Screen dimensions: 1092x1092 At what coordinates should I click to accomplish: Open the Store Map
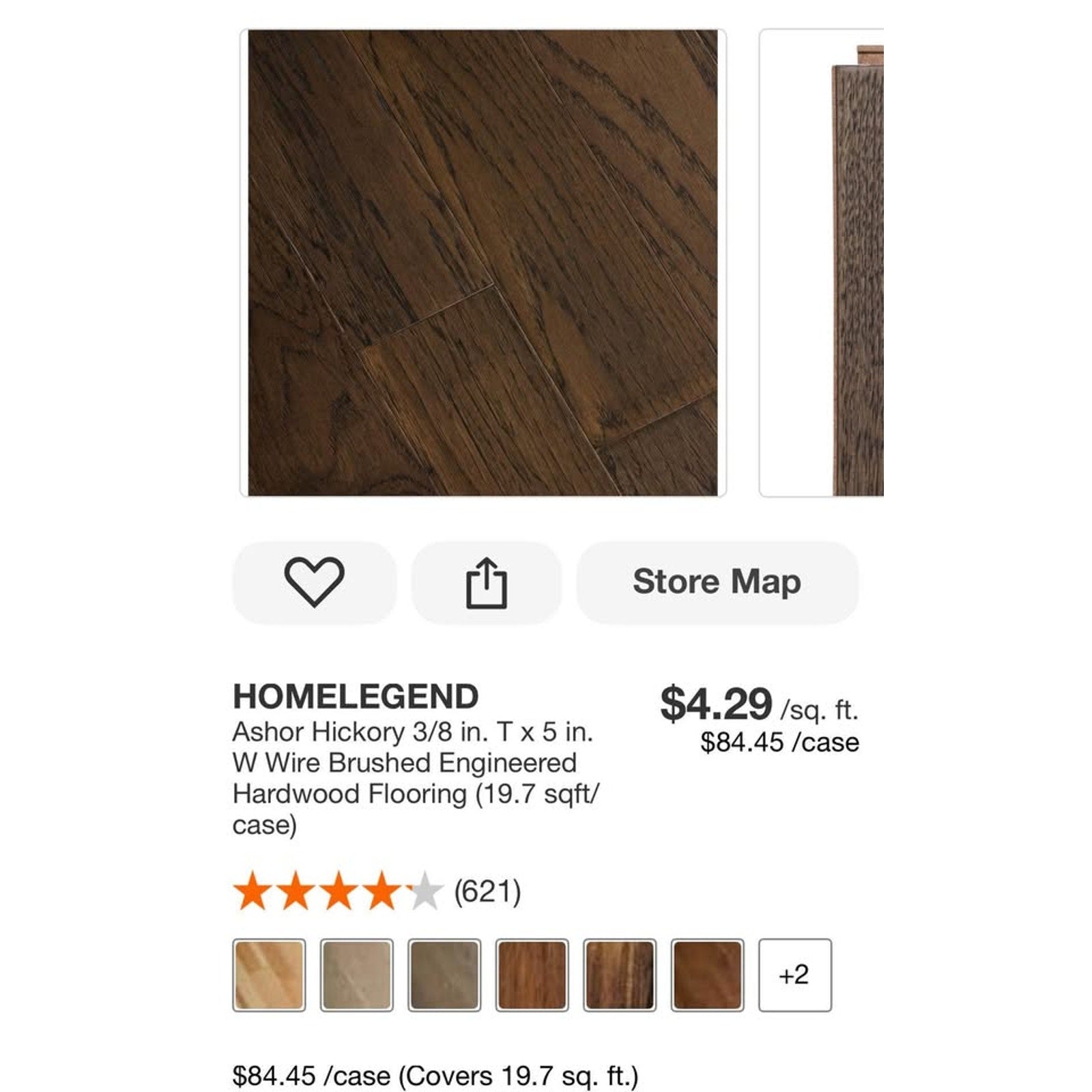(717, 582)
